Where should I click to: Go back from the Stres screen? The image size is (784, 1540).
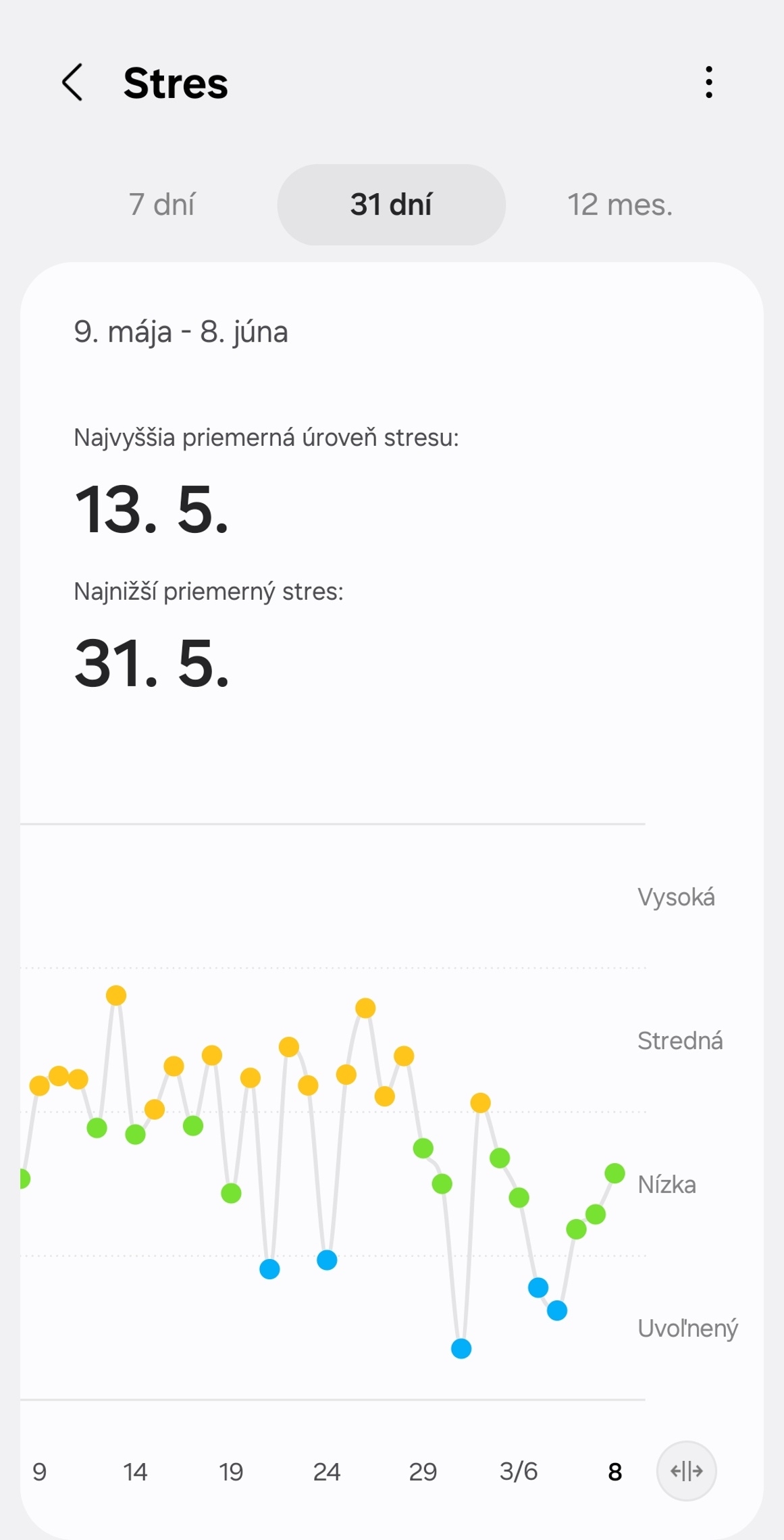(72, 82)
